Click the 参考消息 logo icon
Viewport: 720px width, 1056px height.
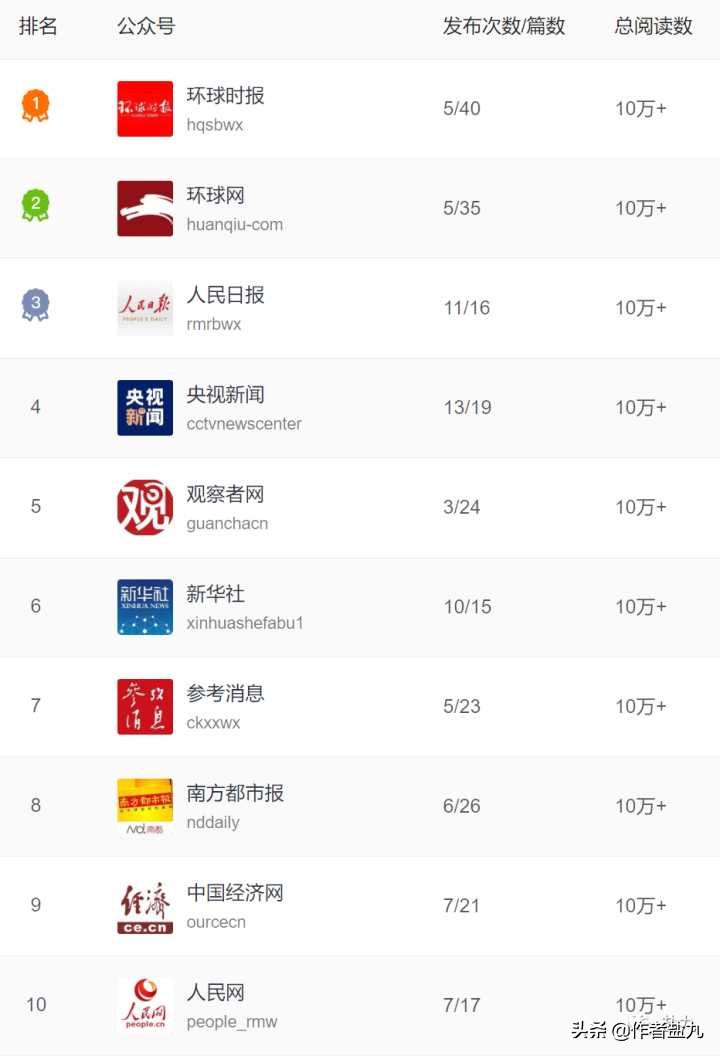144,706
